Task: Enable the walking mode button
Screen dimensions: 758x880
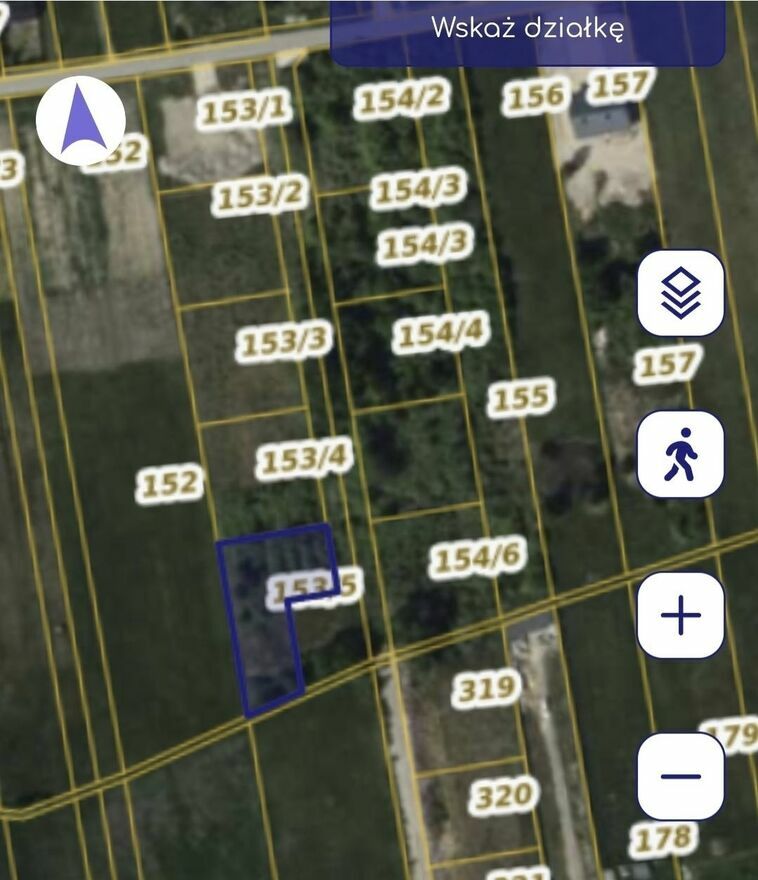Action: pyautogui.click(x=680, y=454)
